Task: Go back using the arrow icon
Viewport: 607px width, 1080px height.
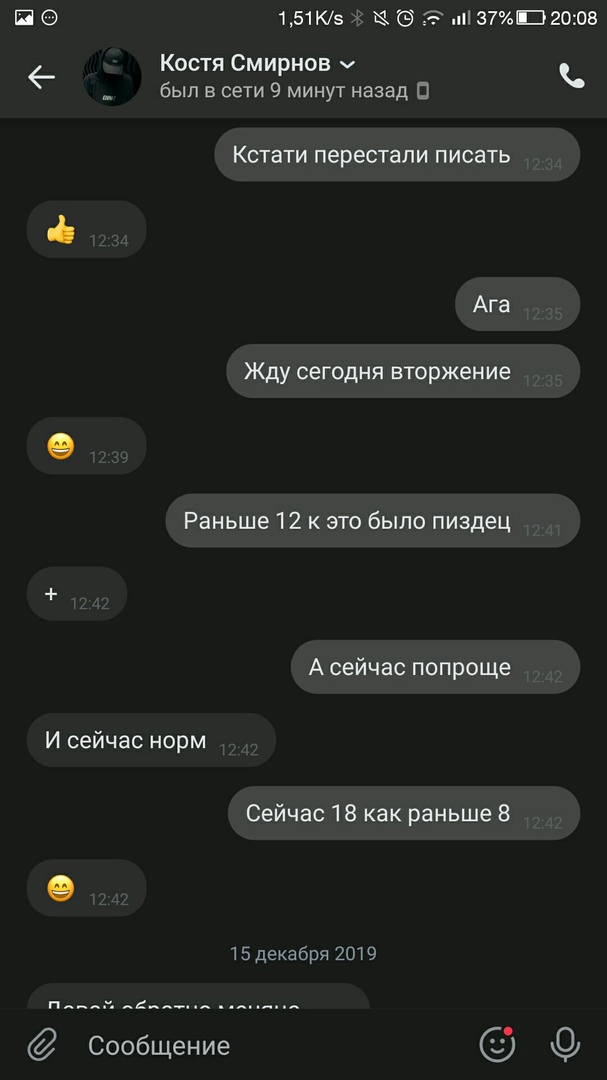Action: 41,77
